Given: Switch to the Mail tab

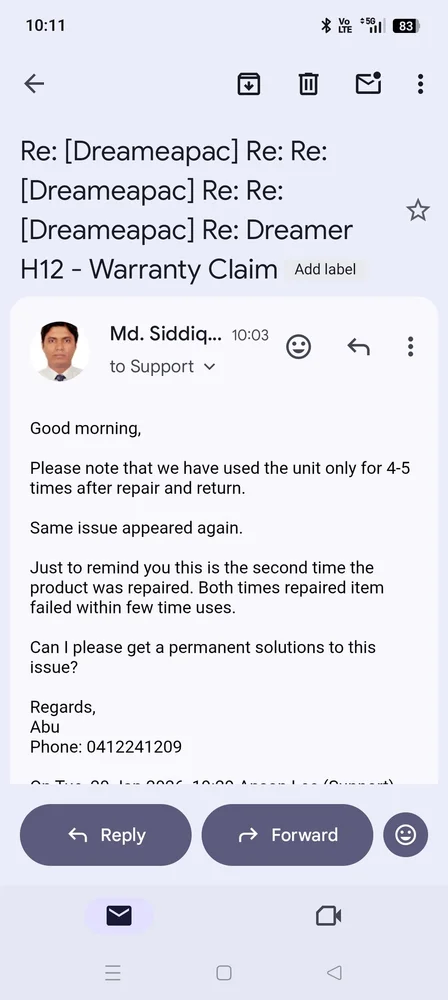Looking at the screenshot, I should [119, 916].
